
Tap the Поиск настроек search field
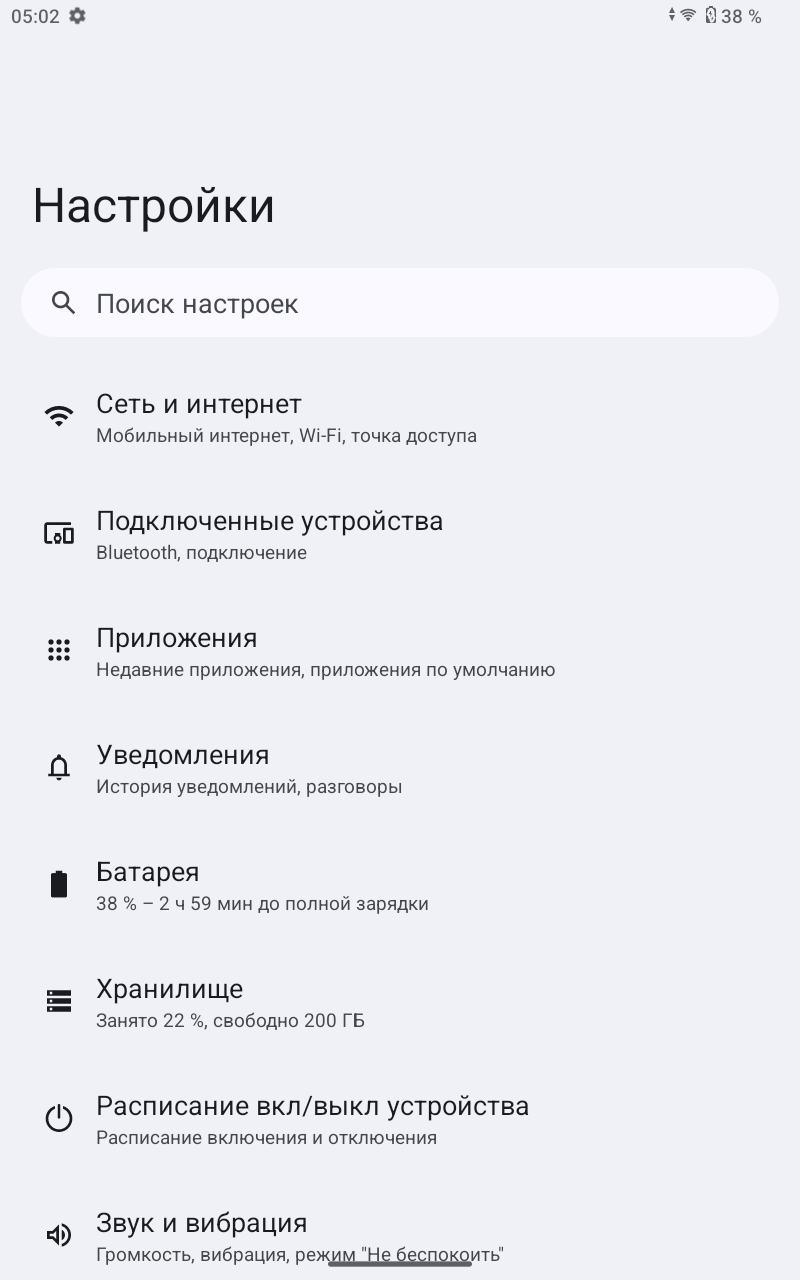pos(400,303)
